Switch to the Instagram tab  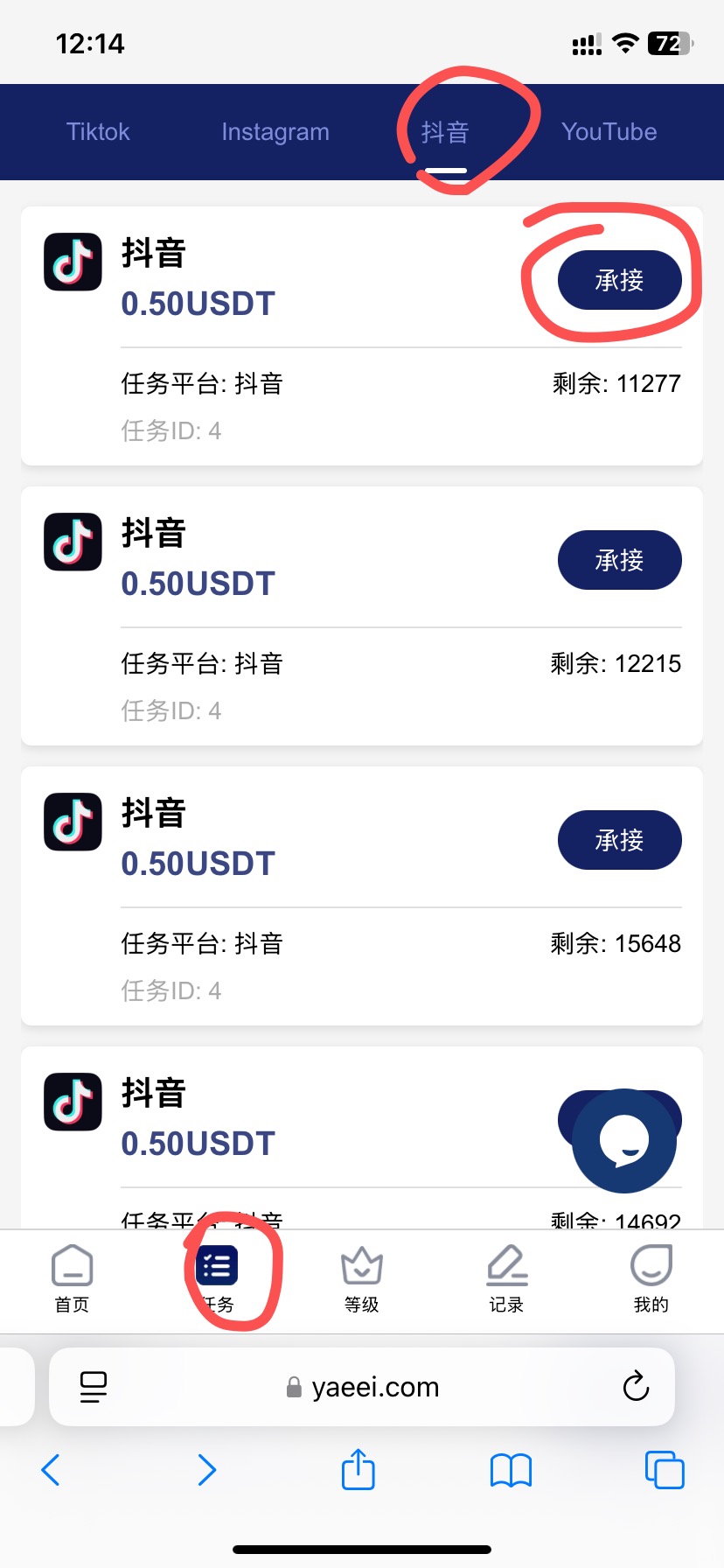[x=275, y=132]
